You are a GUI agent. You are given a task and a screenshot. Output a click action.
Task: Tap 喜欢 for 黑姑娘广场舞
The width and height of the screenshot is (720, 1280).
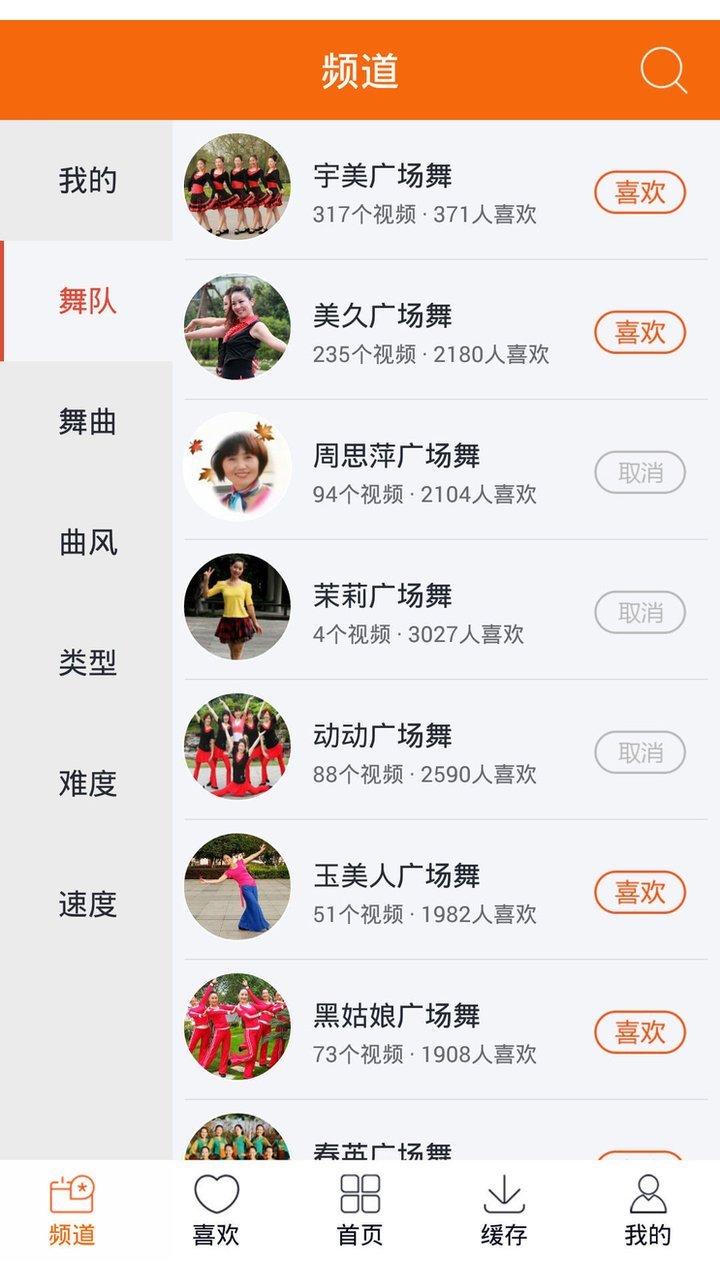pyautogui.click(x=639, y=1032)
